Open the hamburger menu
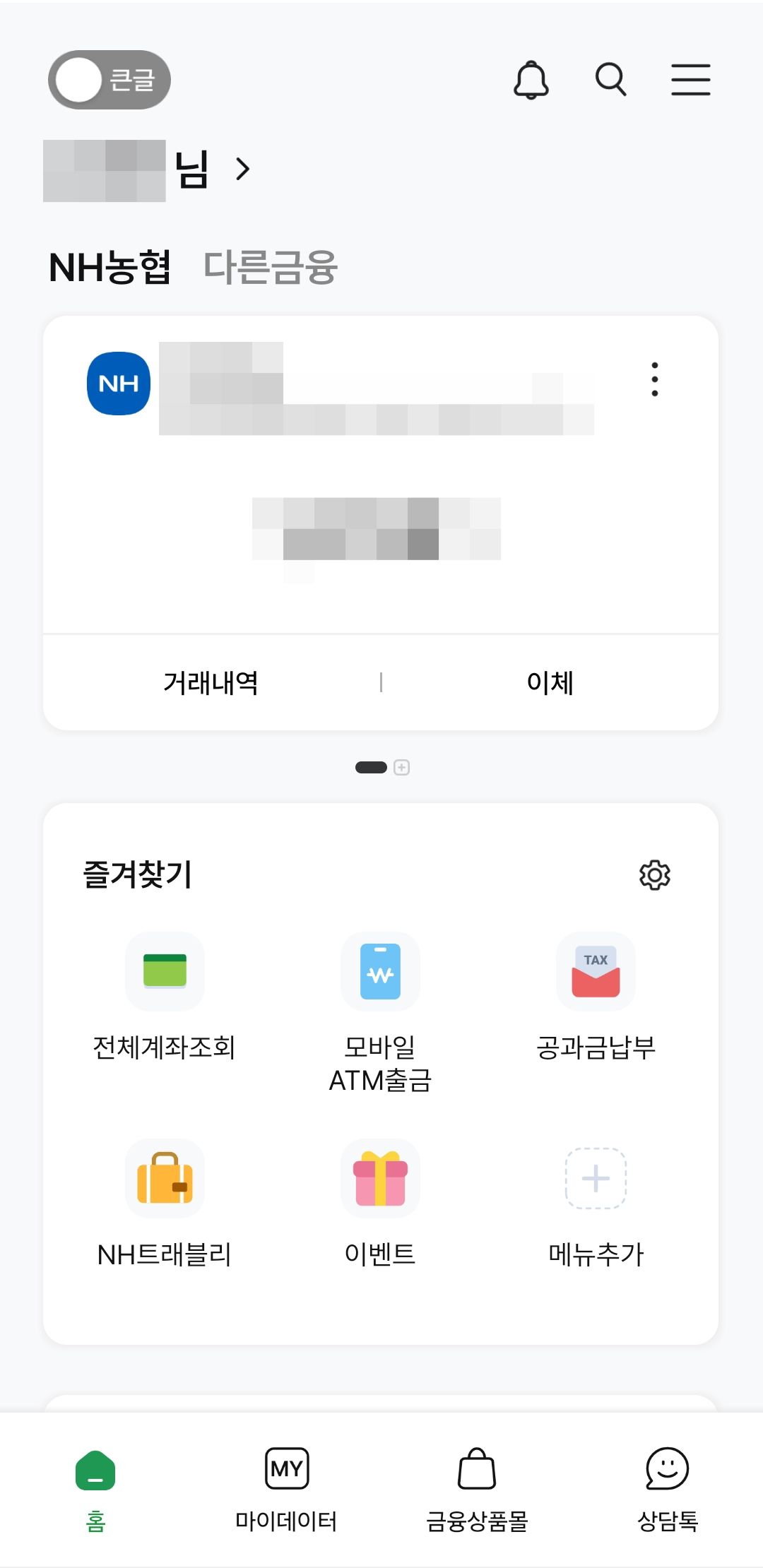 coord(690,79)
